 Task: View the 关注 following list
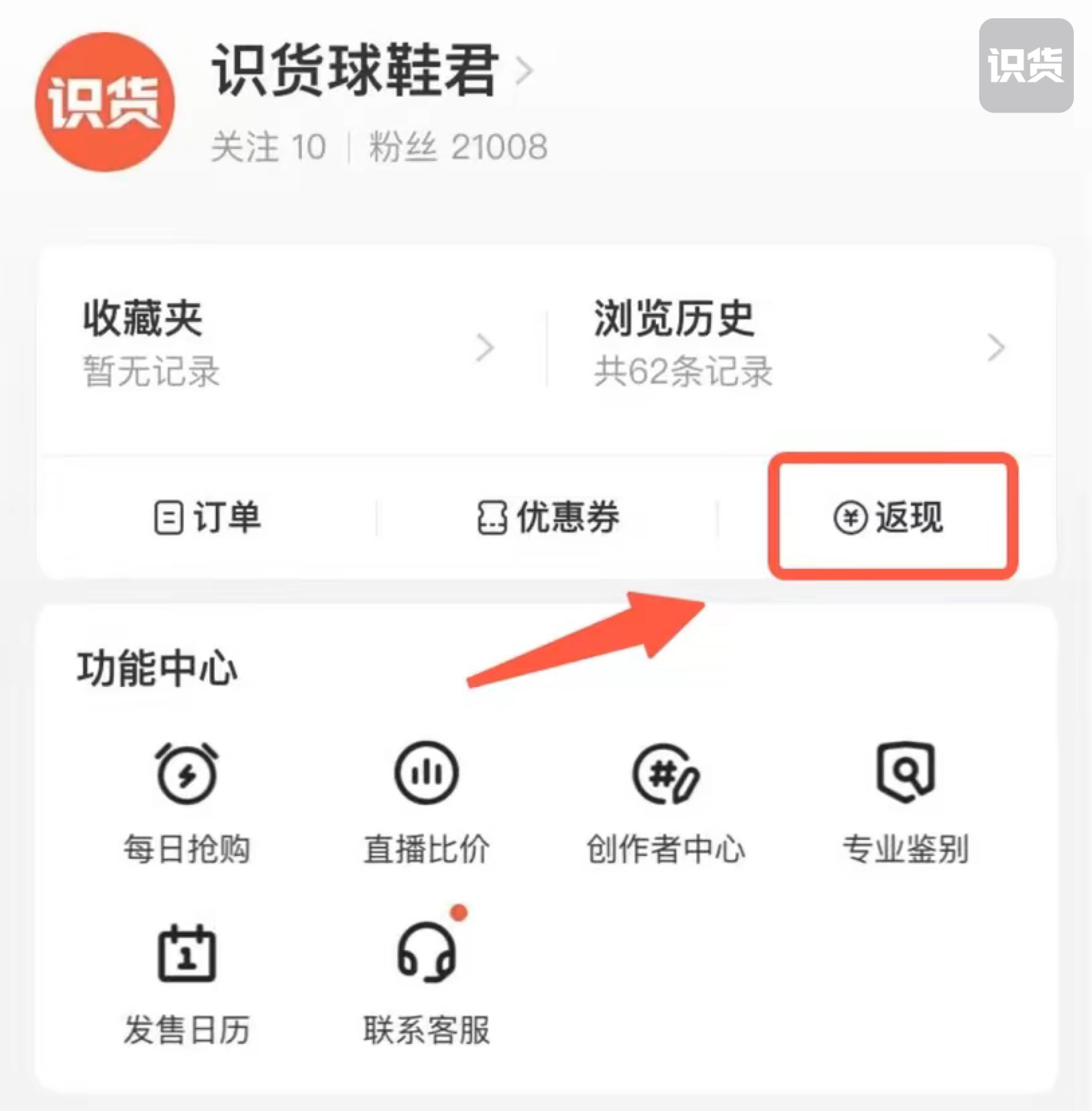tap(268, 147)
